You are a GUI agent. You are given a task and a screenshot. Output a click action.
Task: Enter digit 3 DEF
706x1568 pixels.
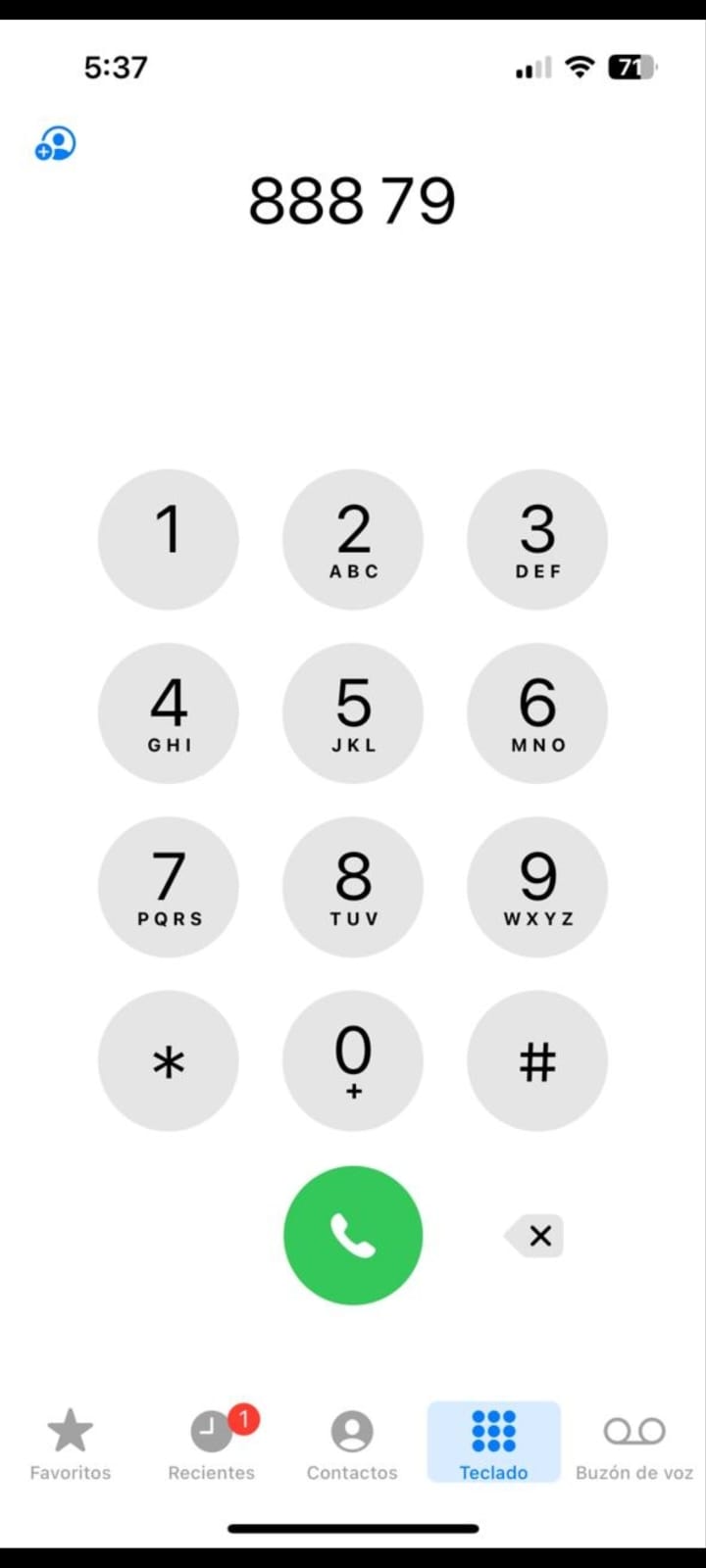(x=537, y=539)
